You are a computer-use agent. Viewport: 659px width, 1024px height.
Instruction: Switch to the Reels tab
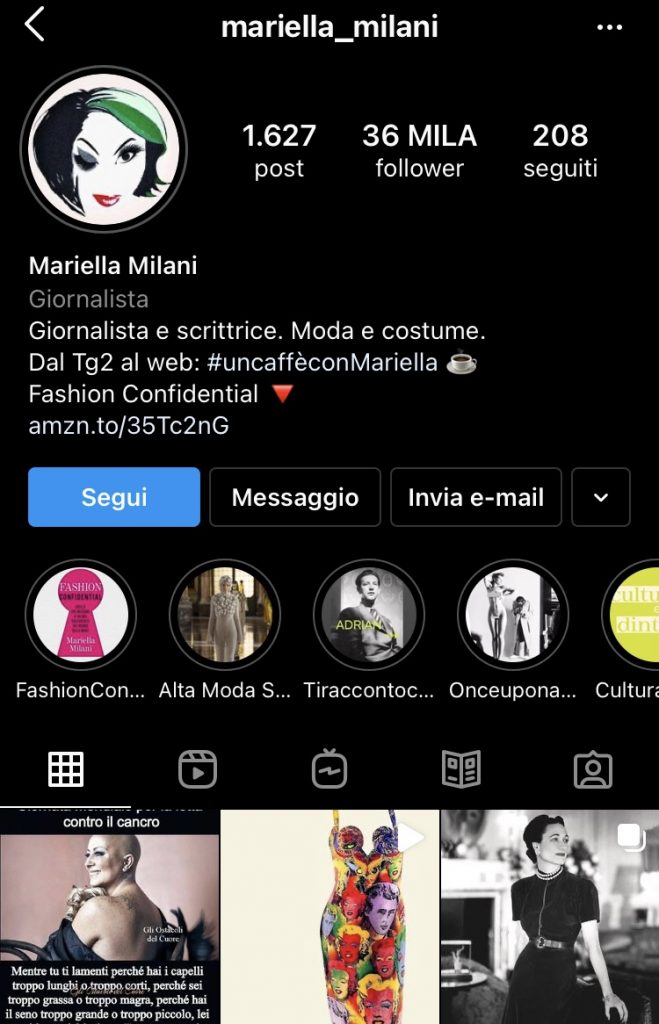pos(197,769)
